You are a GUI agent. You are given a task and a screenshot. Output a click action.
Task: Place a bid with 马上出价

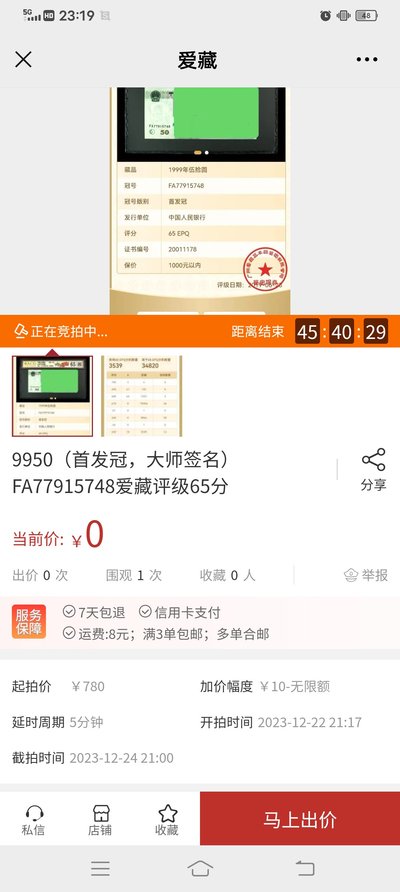[300, 819]
